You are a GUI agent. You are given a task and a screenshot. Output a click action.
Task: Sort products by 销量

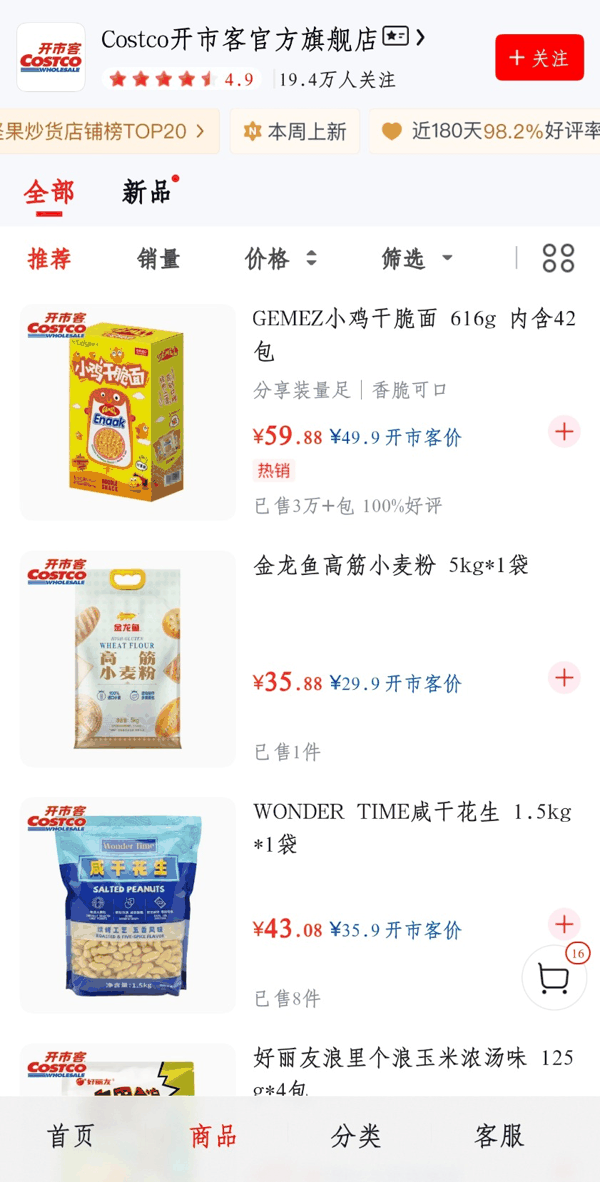click(158, 259)
